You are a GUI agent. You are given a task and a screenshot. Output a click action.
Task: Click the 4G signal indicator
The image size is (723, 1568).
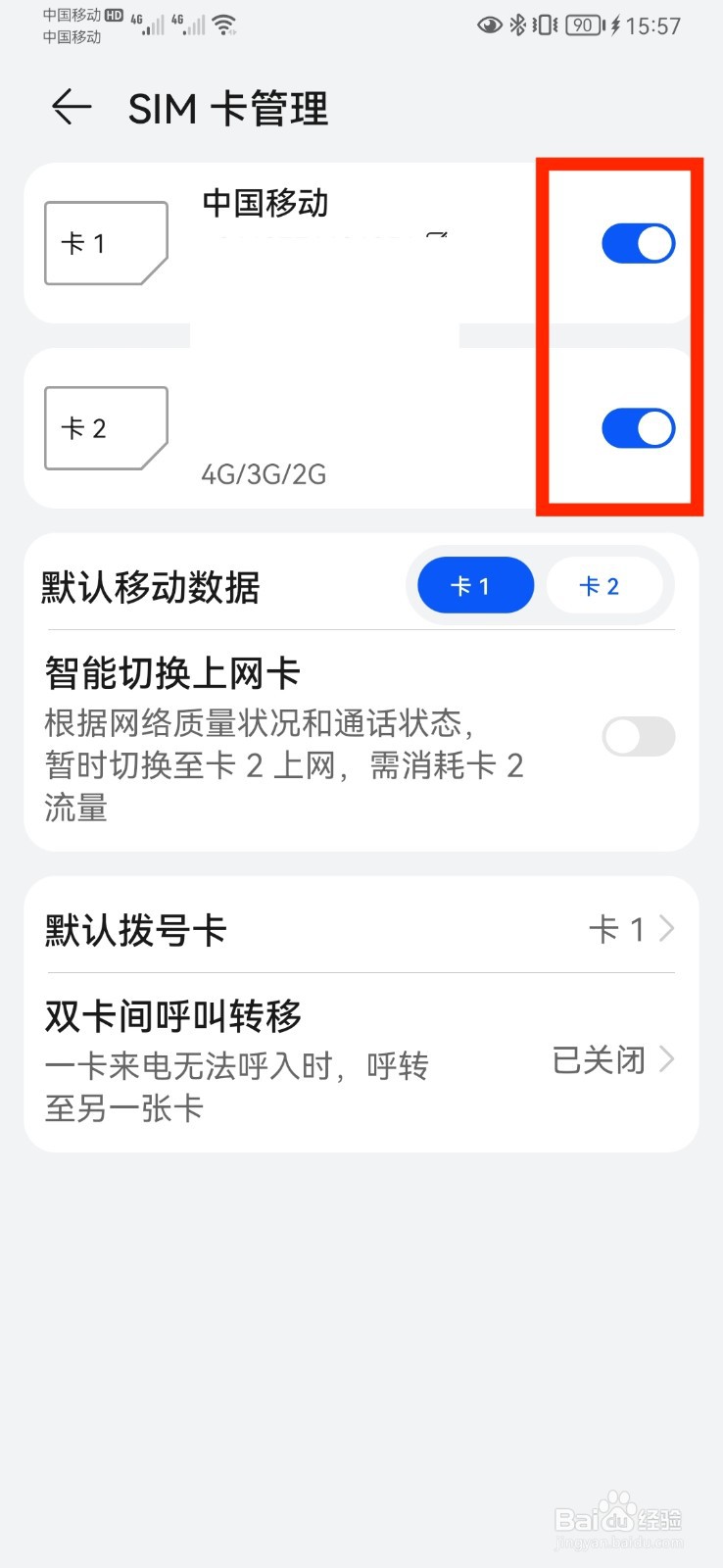point(147,23)
